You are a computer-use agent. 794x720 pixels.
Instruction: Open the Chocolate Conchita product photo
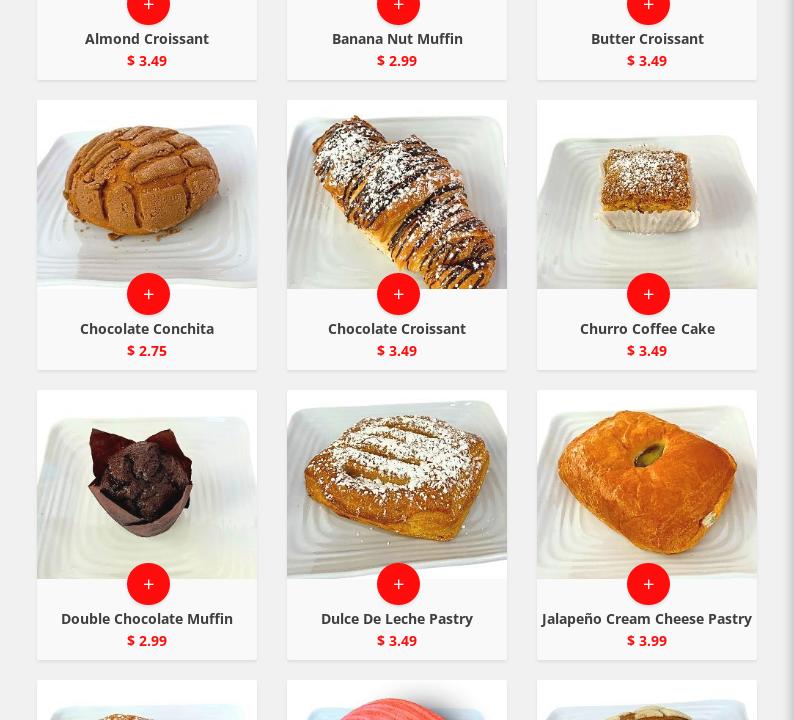[x=147, y=190]
